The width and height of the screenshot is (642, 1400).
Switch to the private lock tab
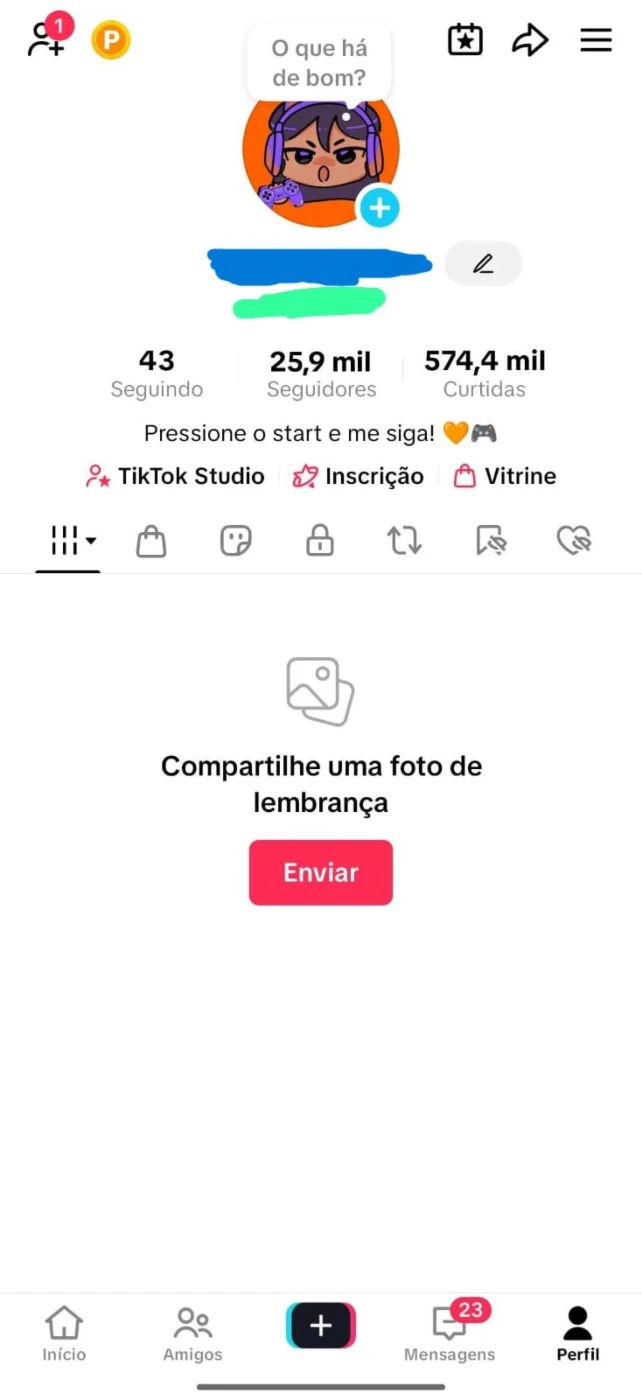pos(319,542)
